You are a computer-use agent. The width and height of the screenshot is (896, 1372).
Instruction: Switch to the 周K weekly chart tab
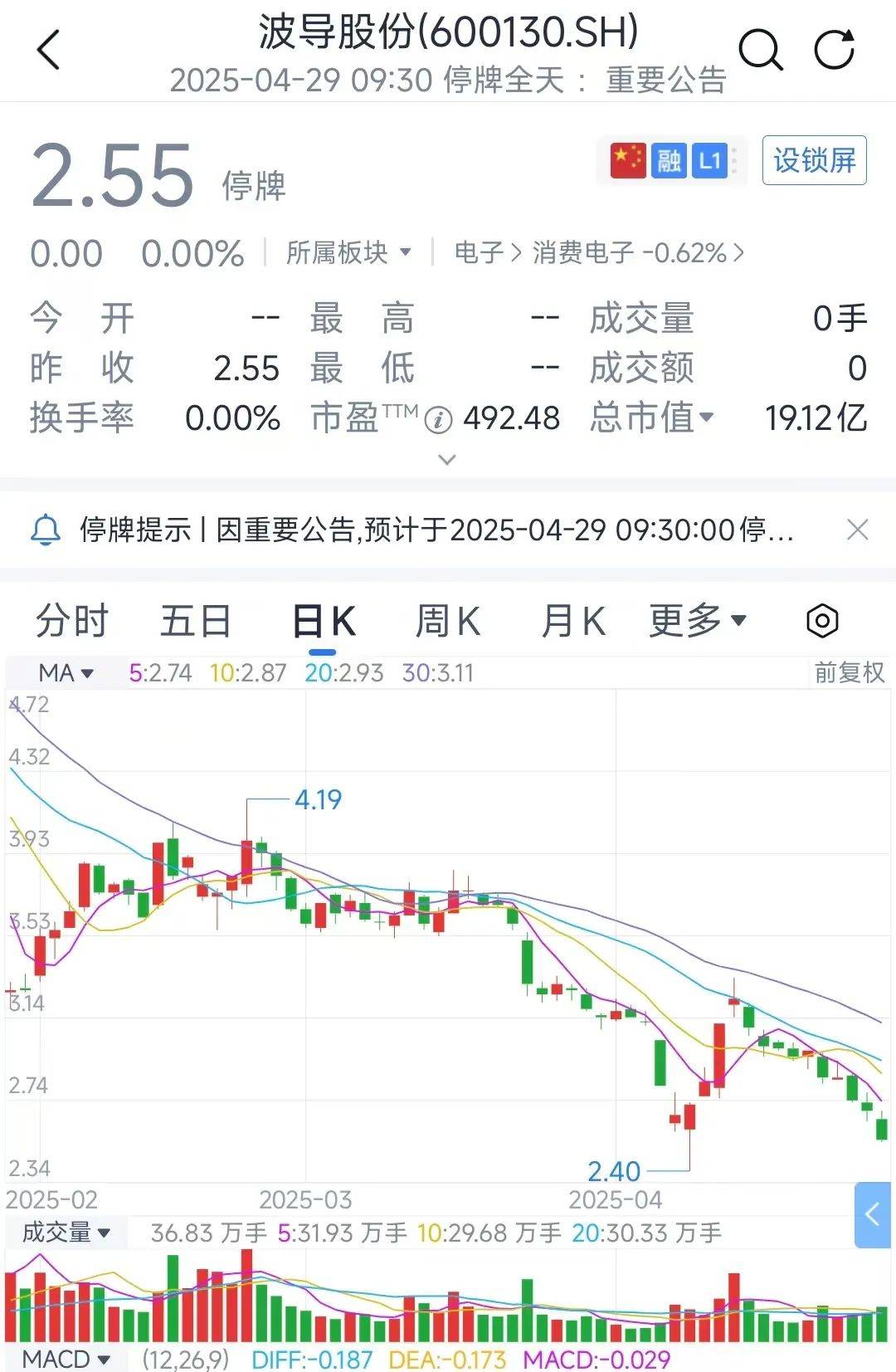coord(447,619)
